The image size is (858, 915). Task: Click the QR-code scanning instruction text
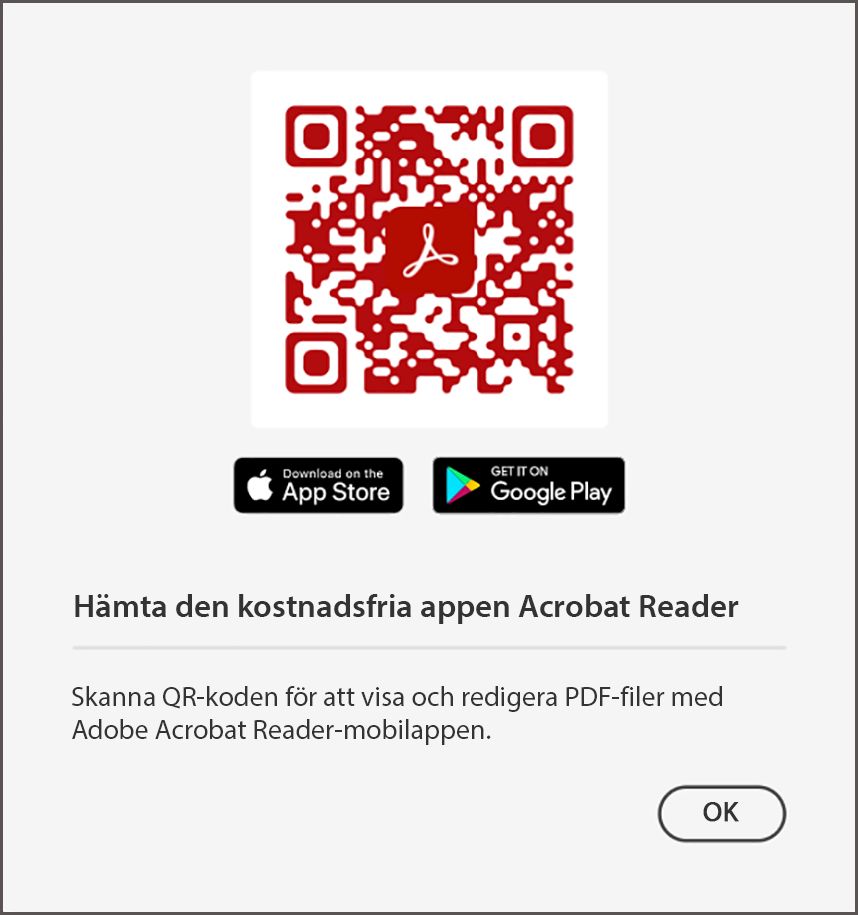pyautogui.click(x=398, y=711)
